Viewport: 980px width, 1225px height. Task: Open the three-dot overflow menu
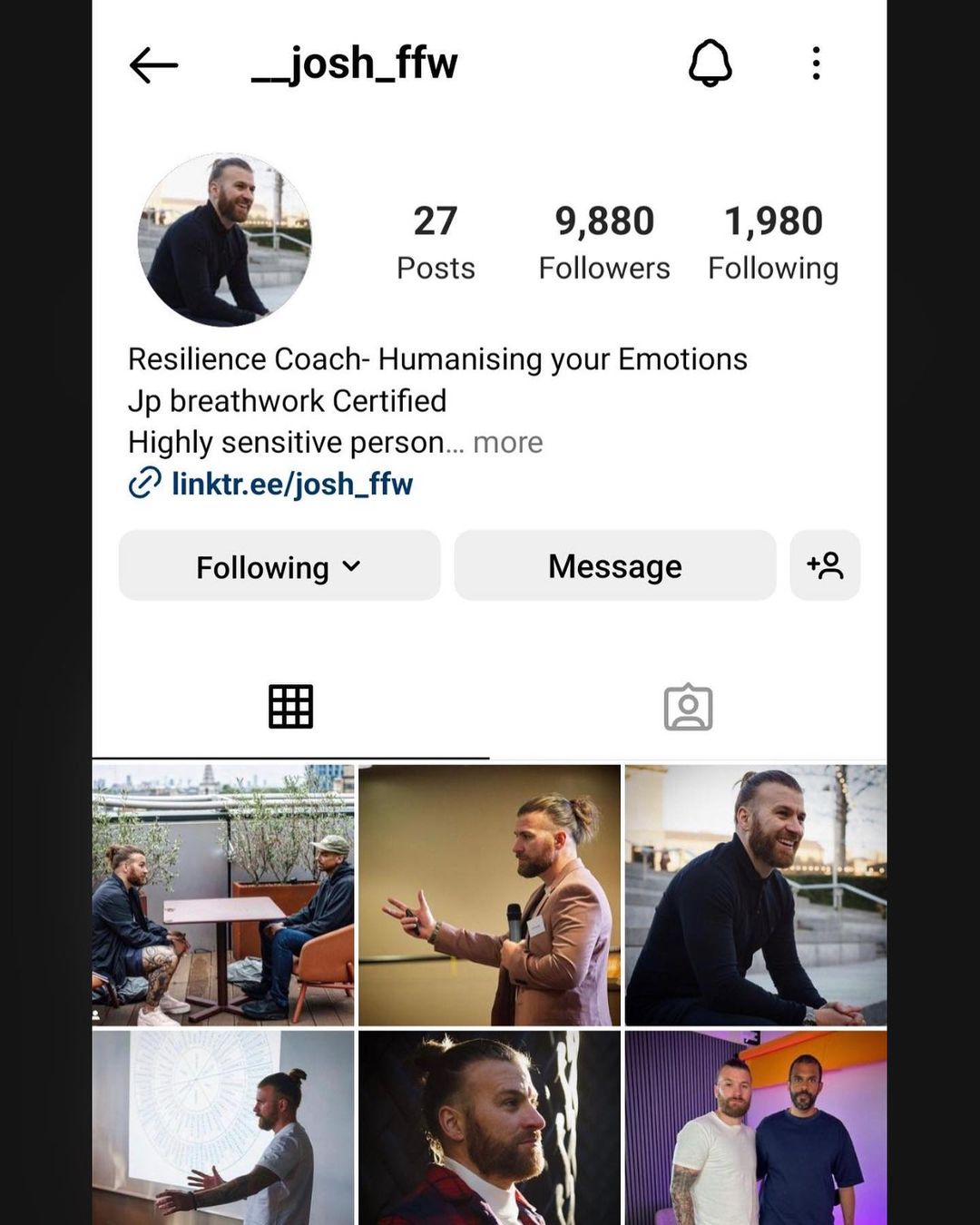816,64
